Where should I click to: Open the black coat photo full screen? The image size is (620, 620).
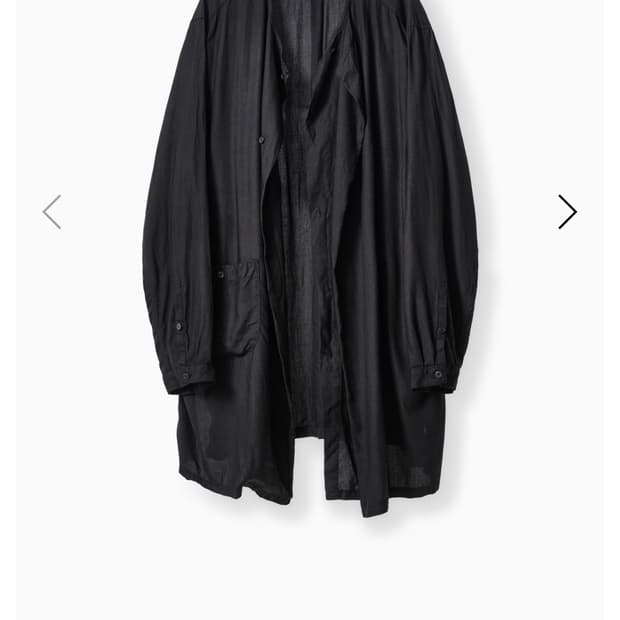click(x=310, y=260)
